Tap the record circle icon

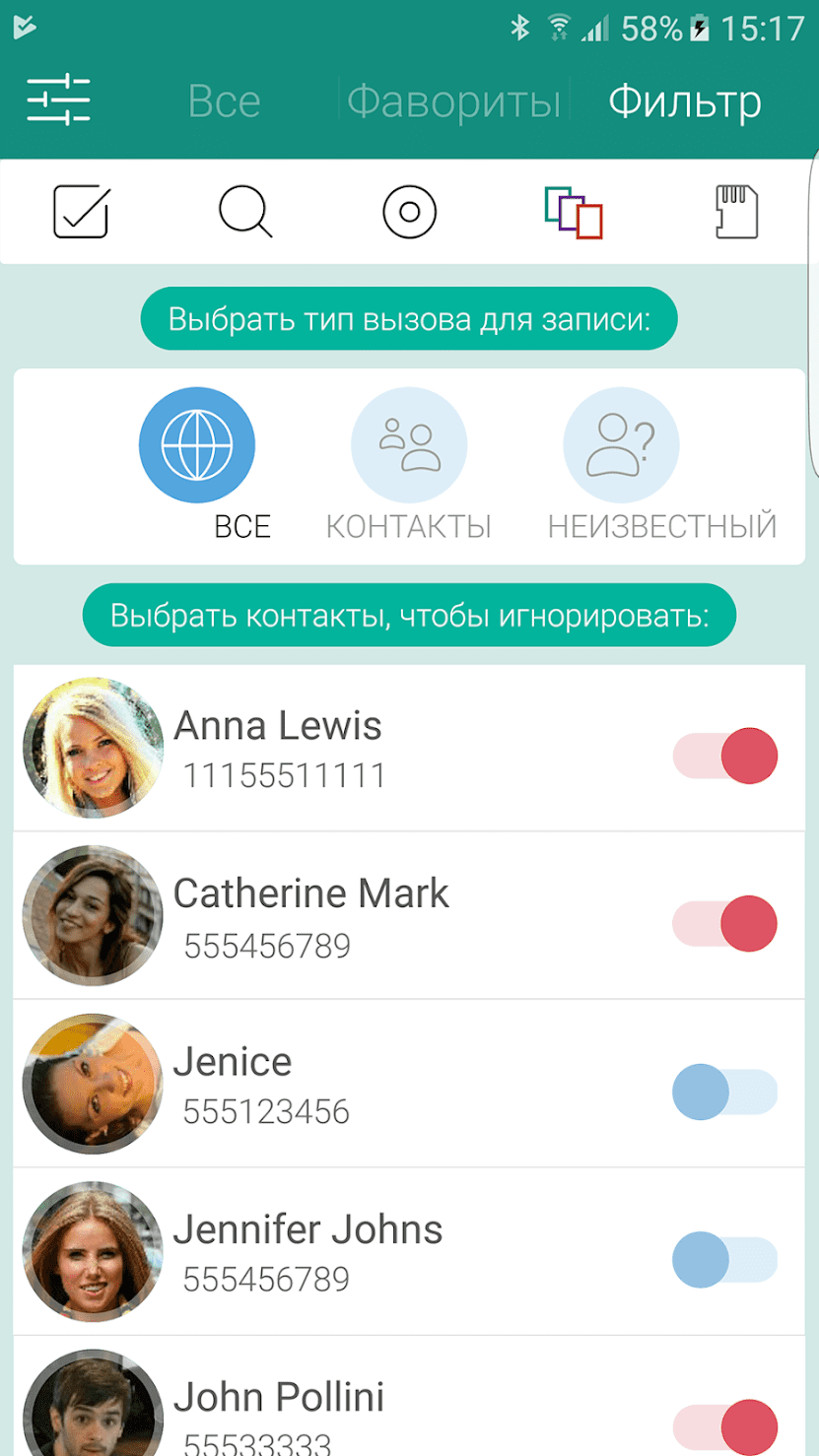click(409, 212)
